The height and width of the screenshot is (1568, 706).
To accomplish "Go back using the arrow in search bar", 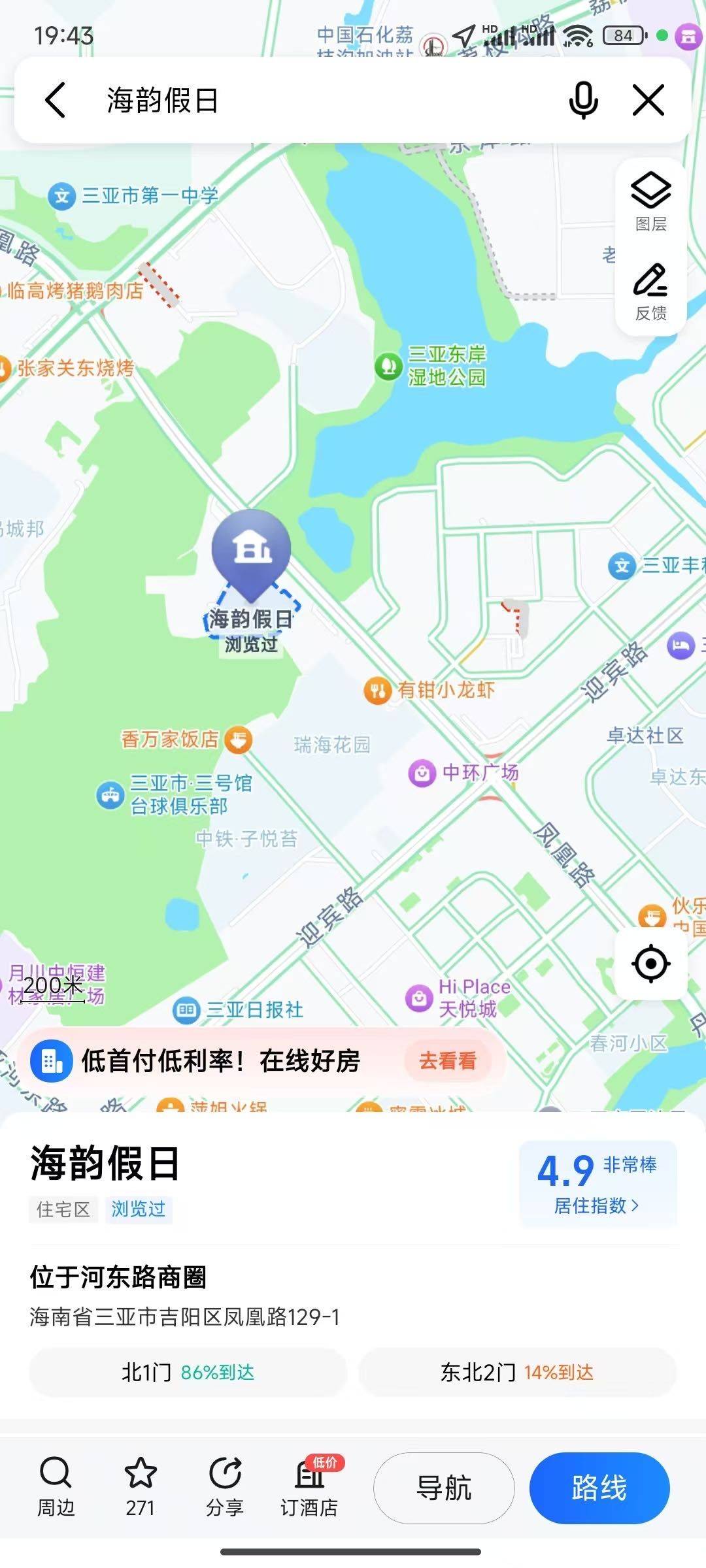I will coord(56,100).
